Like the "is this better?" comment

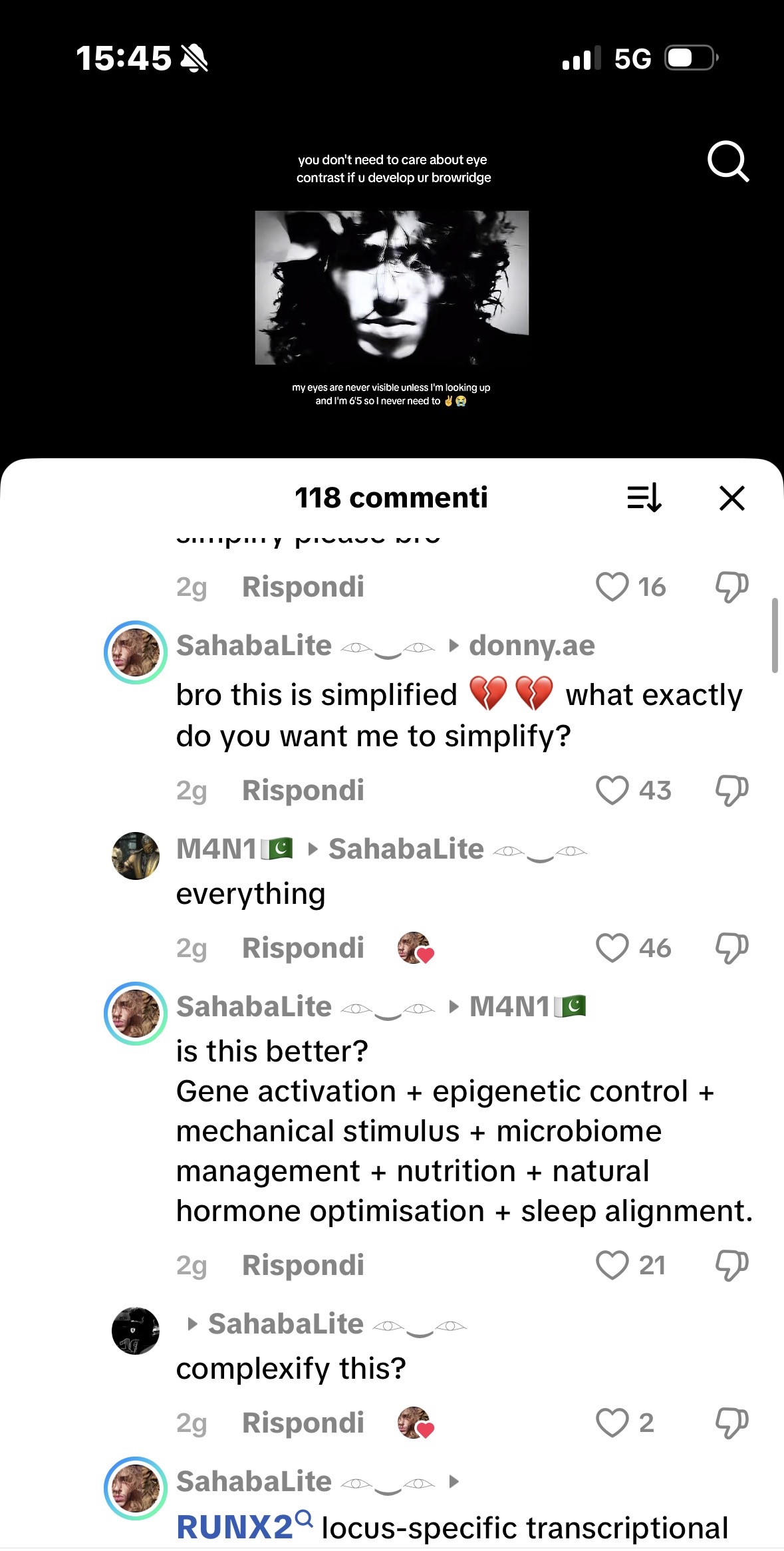tap(612, 1265)
